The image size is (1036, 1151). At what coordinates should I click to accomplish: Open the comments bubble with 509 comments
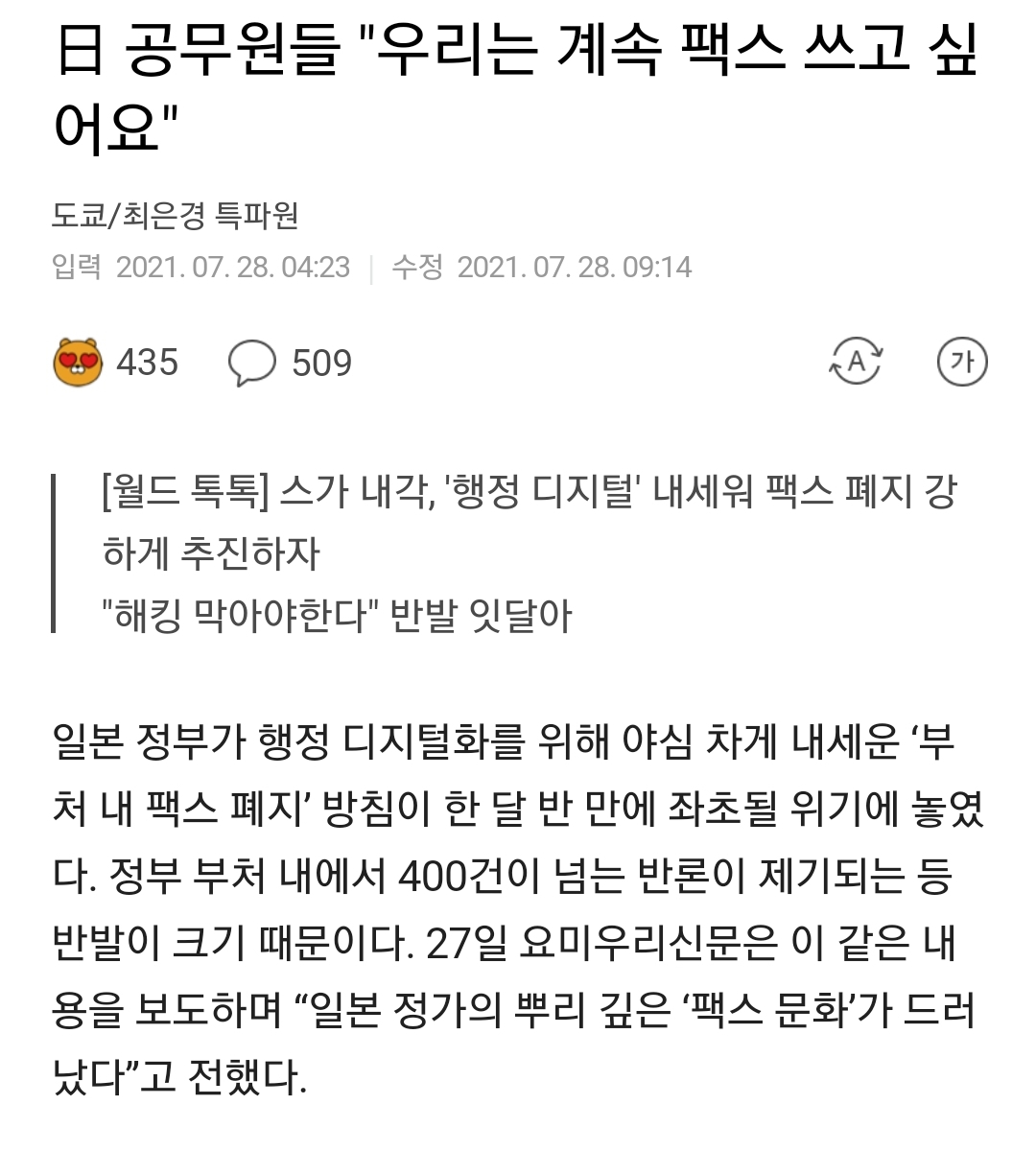click(251, 364)
